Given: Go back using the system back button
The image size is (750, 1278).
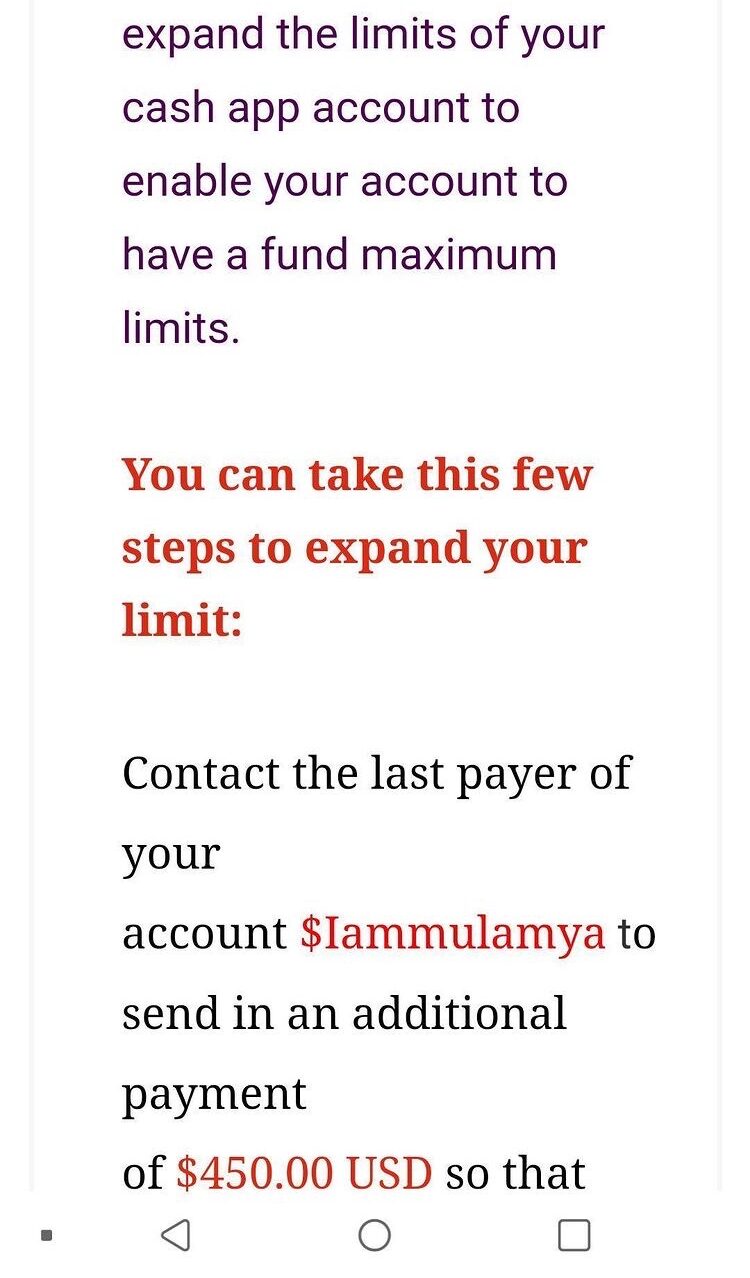Looking at the screenshot, I should [176, 1235].
